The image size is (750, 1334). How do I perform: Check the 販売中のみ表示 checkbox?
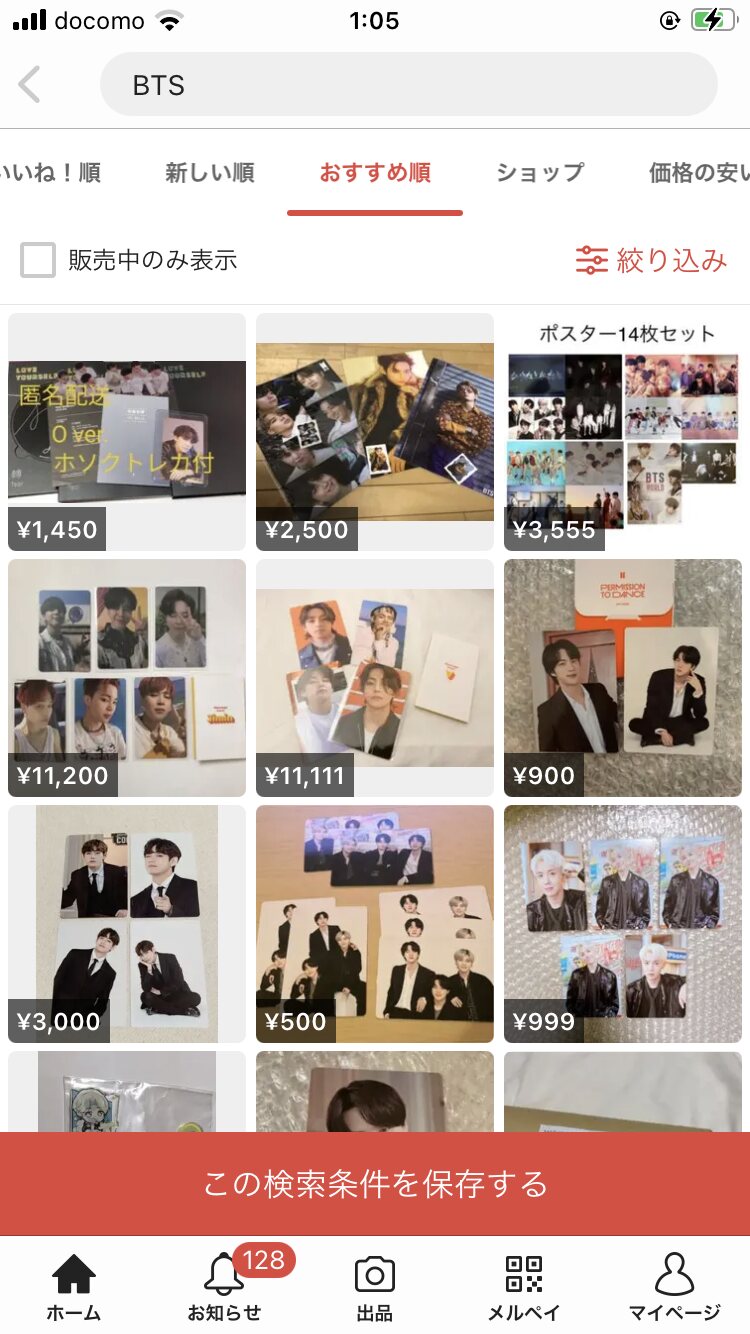(x=38, y=261)
